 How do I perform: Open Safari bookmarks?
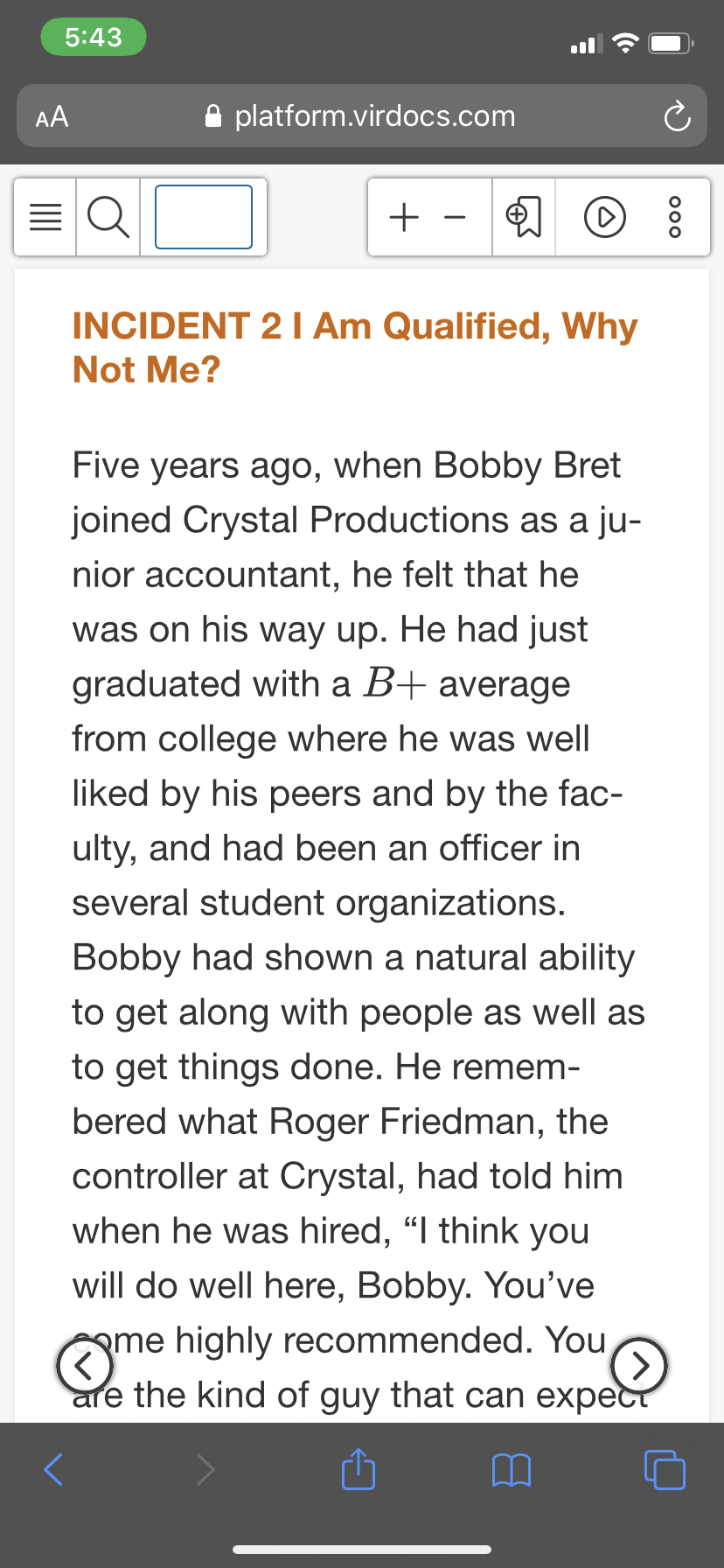coord(512,1470)
